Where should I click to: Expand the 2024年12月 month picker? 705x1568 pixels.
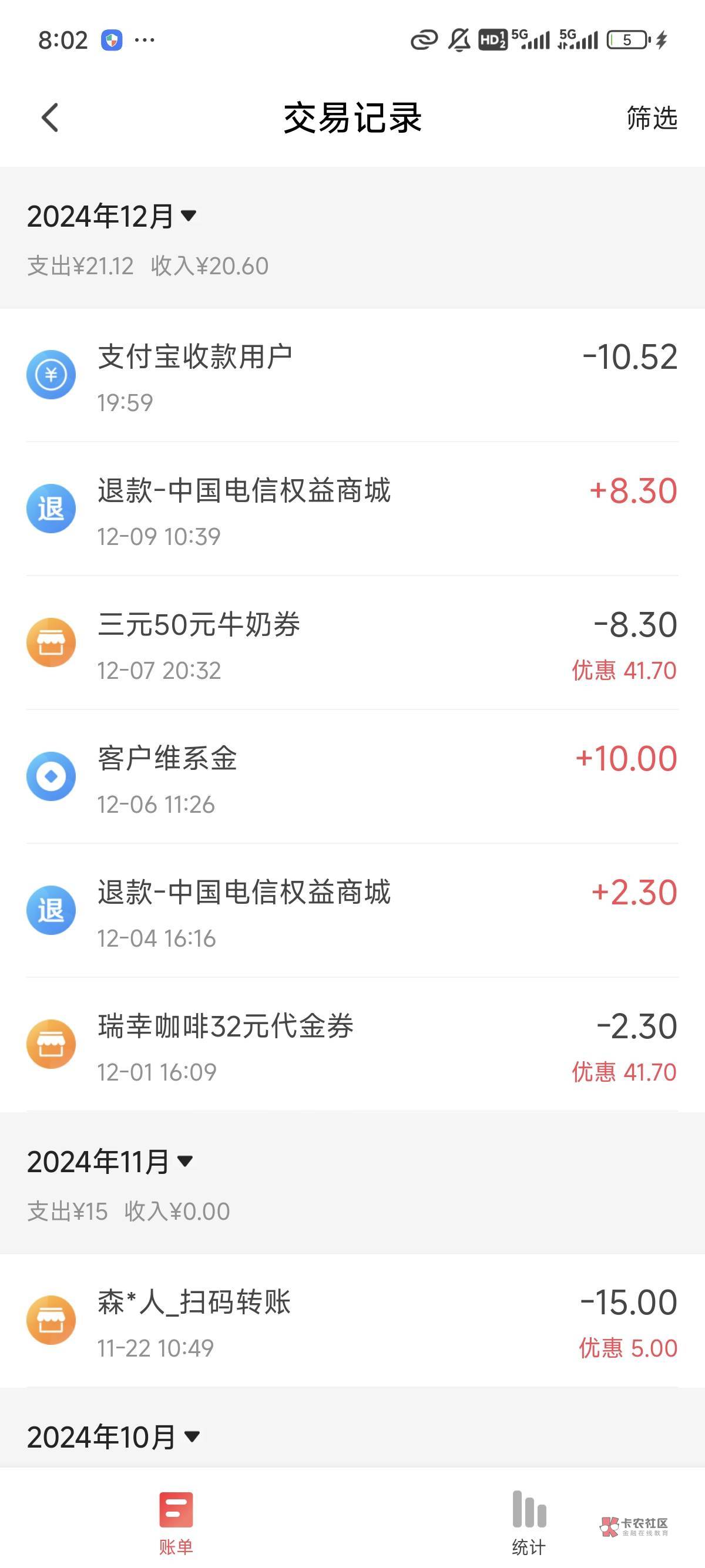[x=112, y=217]
